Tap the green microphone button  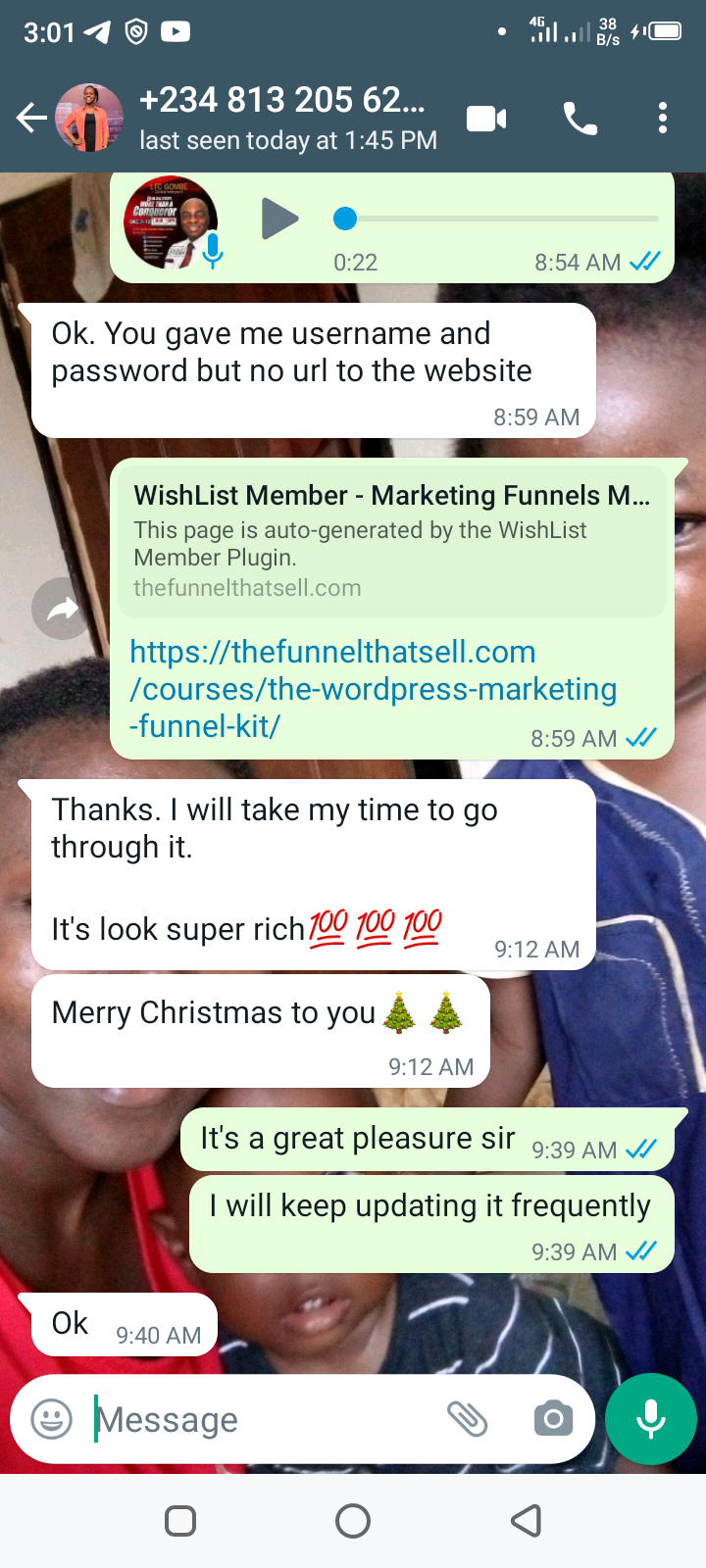click(651, 1419)
